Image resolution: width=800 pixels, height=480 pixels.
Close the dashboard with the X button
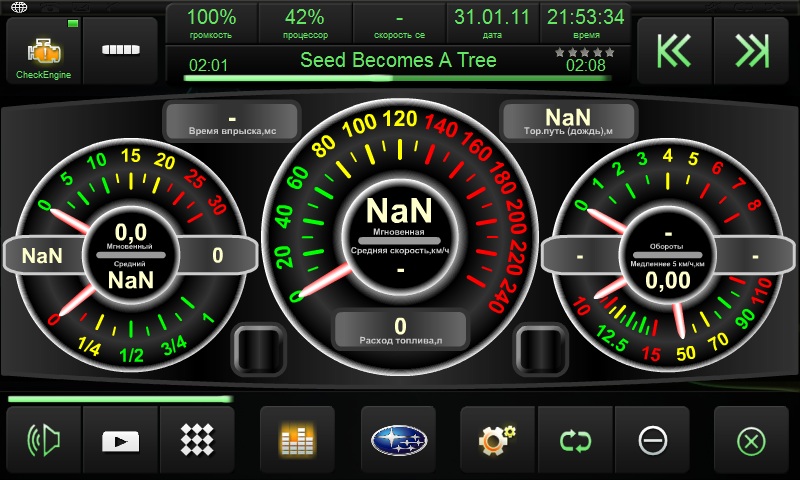point(750,440)
